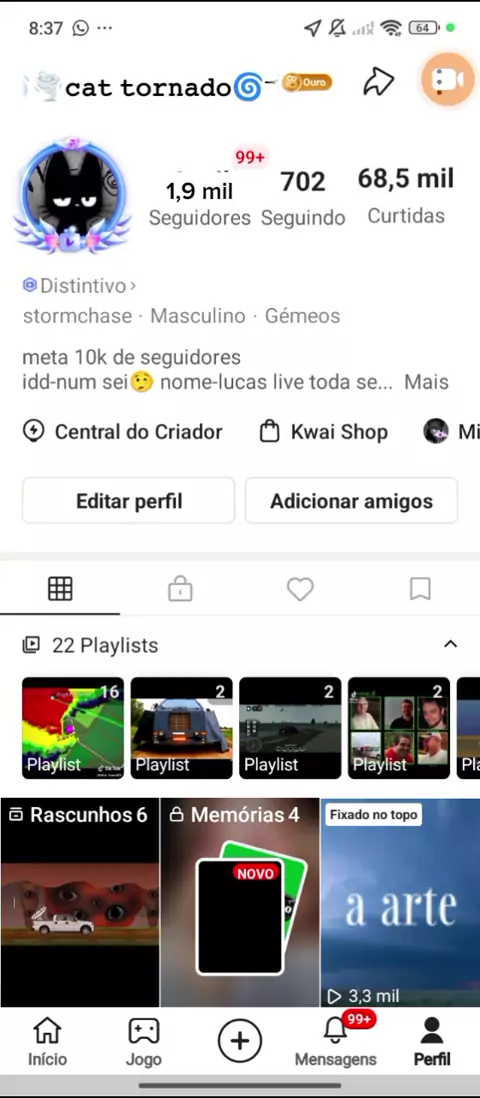Tap Adicionar amigos button
This screenshot has height=1098, width=480.
point(351,501)
